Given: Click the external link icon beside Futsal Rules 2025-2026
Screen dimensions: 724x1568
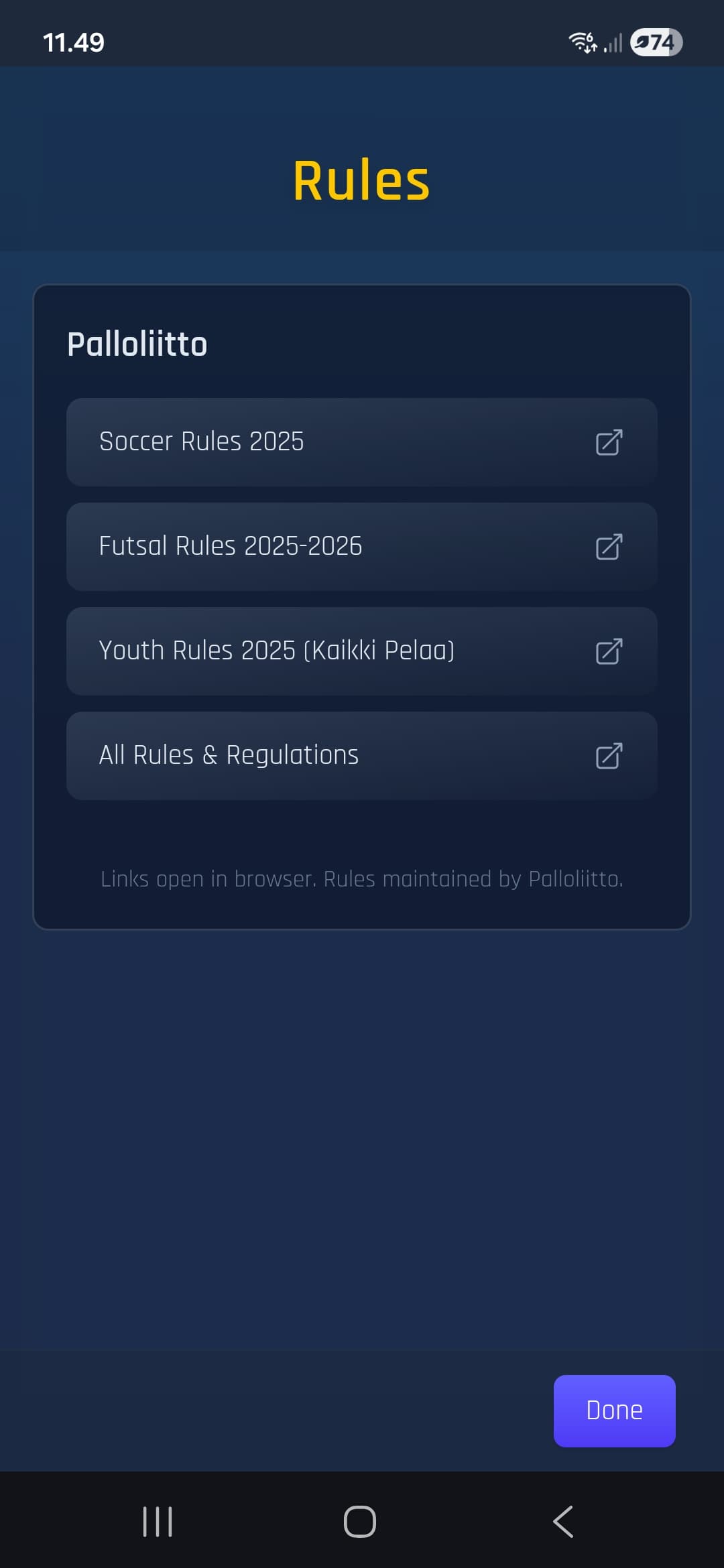Looking at the screenshot, I should point(609,547).
